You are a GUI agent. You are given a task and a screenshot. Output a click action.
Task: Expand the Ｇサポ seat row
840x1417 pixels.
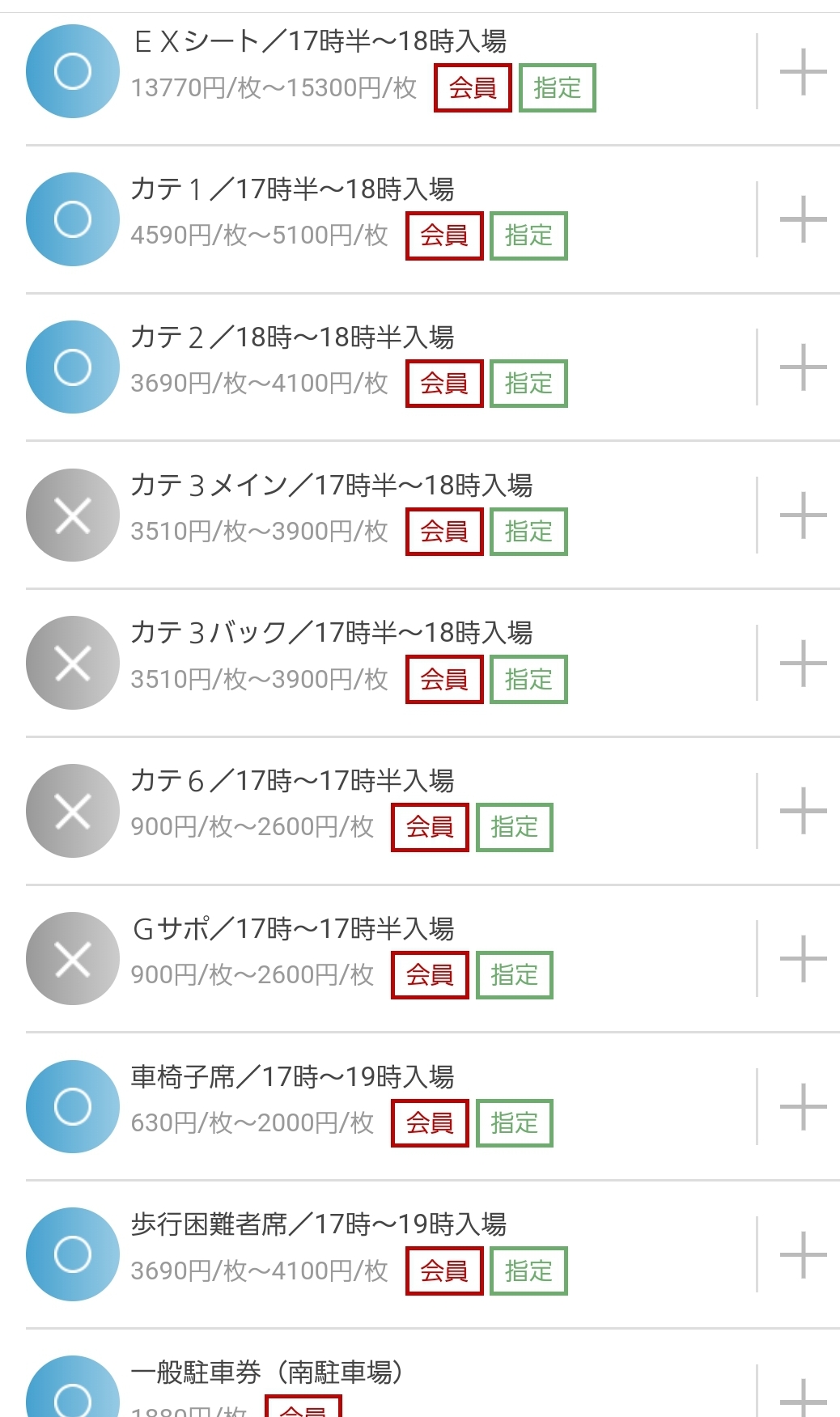803,959
